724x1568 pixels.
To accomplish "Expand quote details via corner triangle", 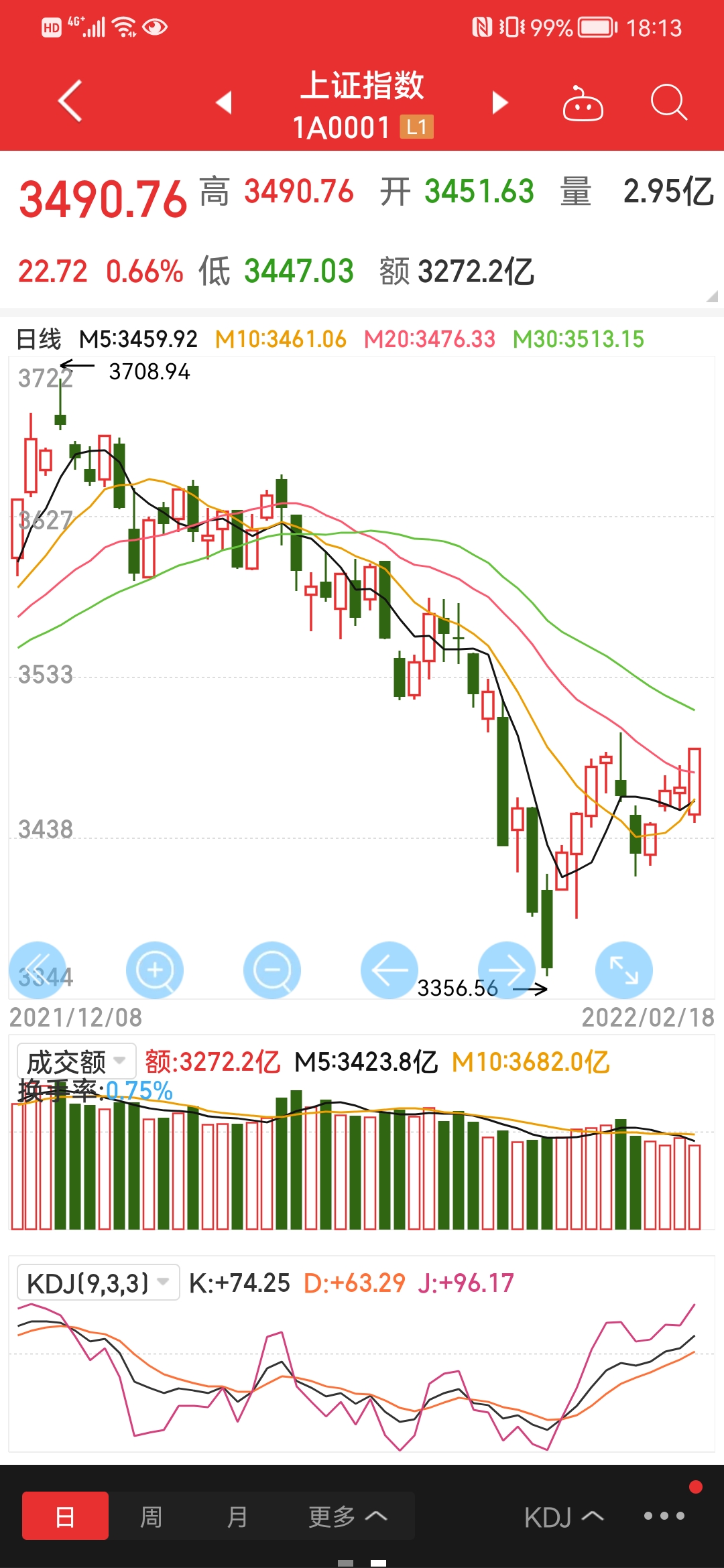I will [712, 296].
